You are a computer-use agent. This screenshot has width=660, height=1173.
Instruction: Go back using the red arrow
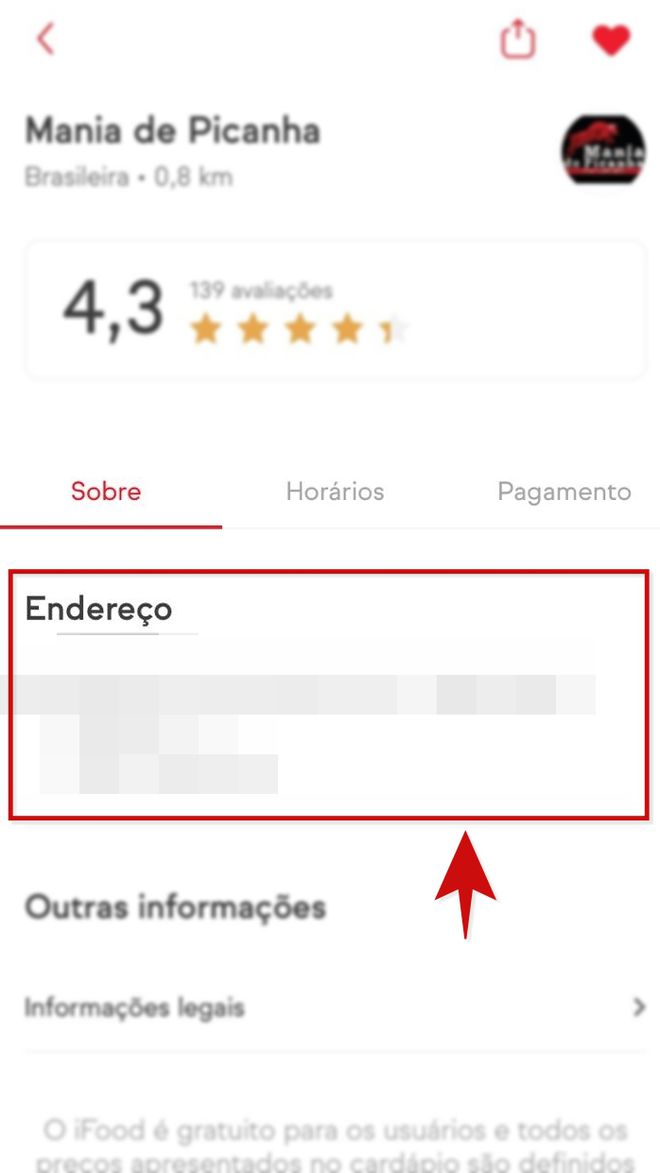tap(46, 38)
